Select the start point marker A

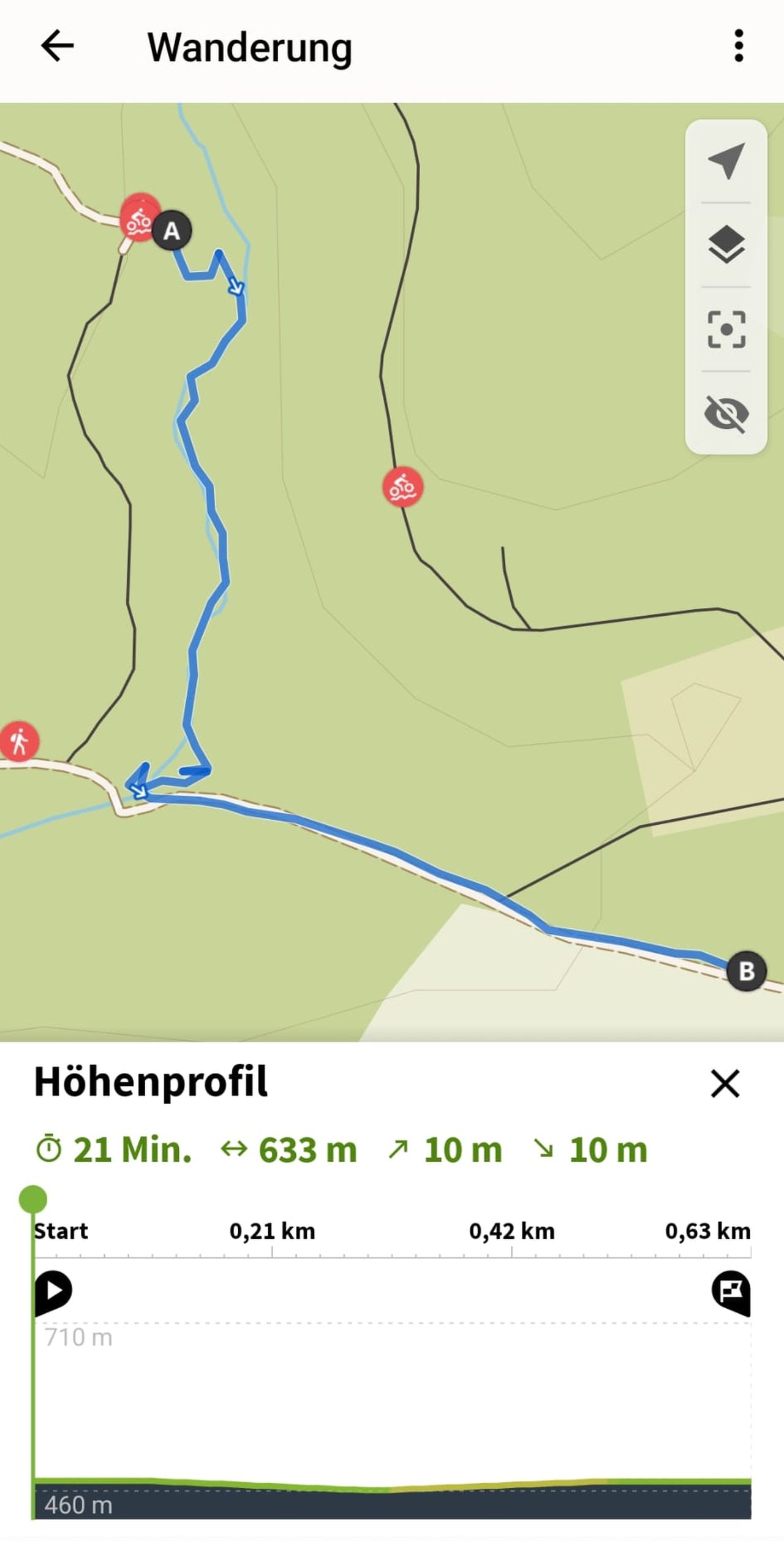pyautogui.click(x=171, y=231)
